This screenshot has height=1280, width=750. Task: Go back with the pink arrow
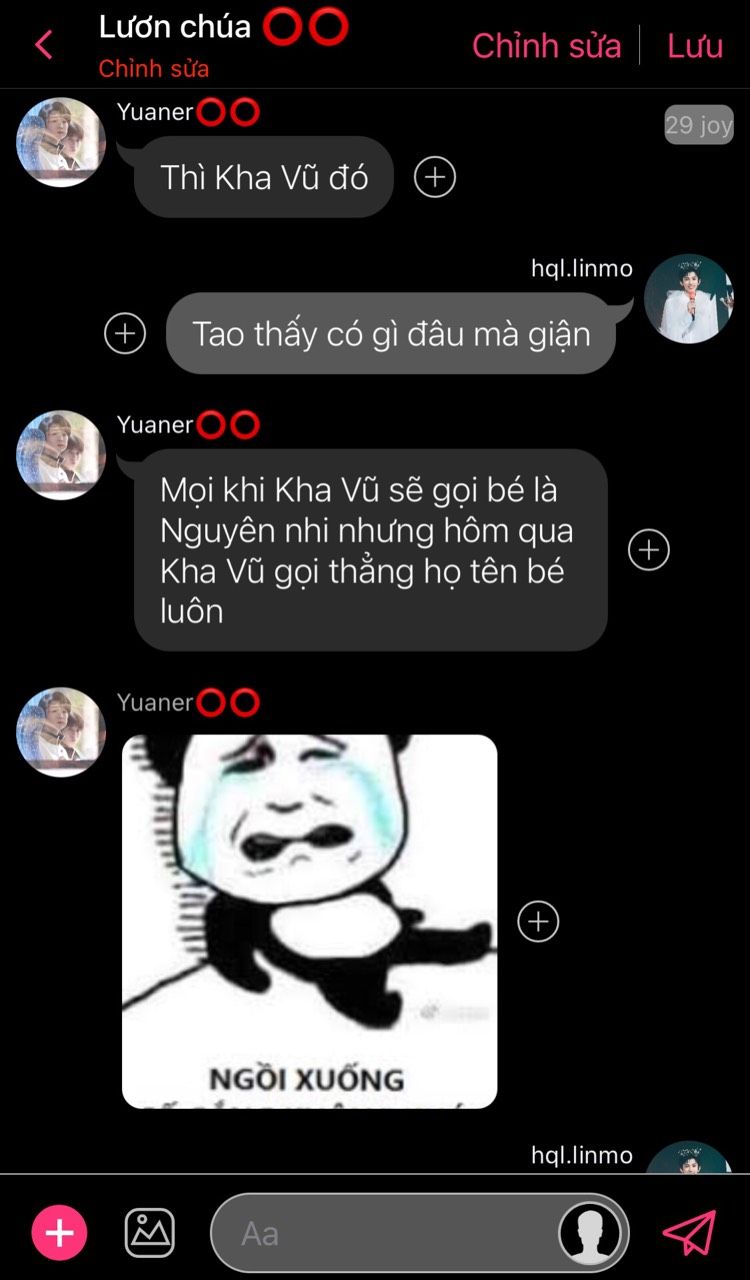pyautogui.click(x=44, y=45)
